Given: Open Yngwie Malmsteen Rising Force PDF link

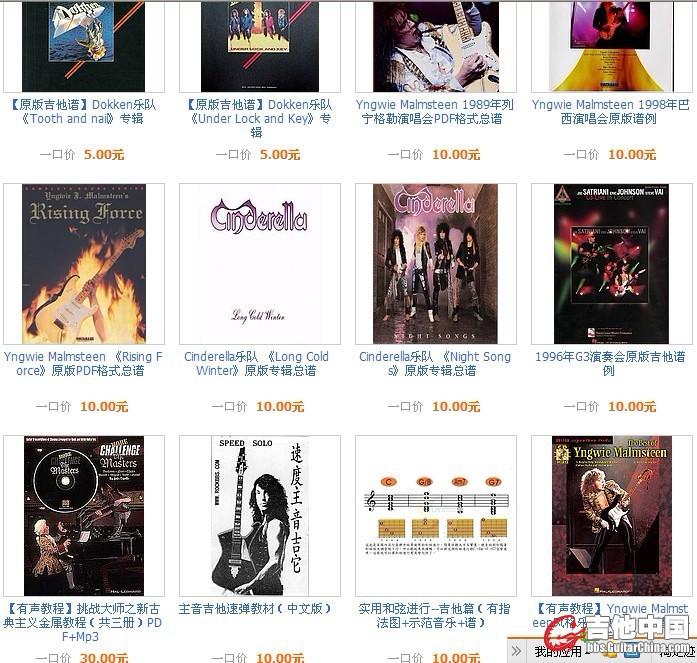Looking at the screenshot, I should click(x=83, y=363).
